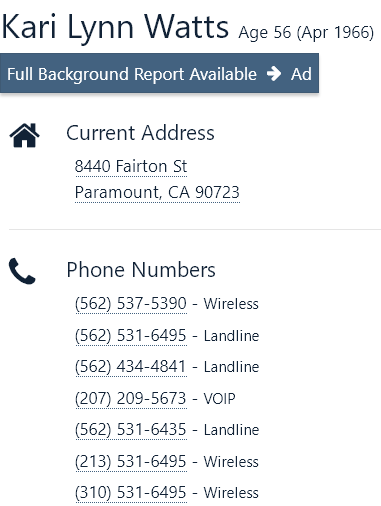Tap the (562) 537-5390 wireless number
This screenshot has width=381, height=506.
pyautogui.click(x=131, y=304)
